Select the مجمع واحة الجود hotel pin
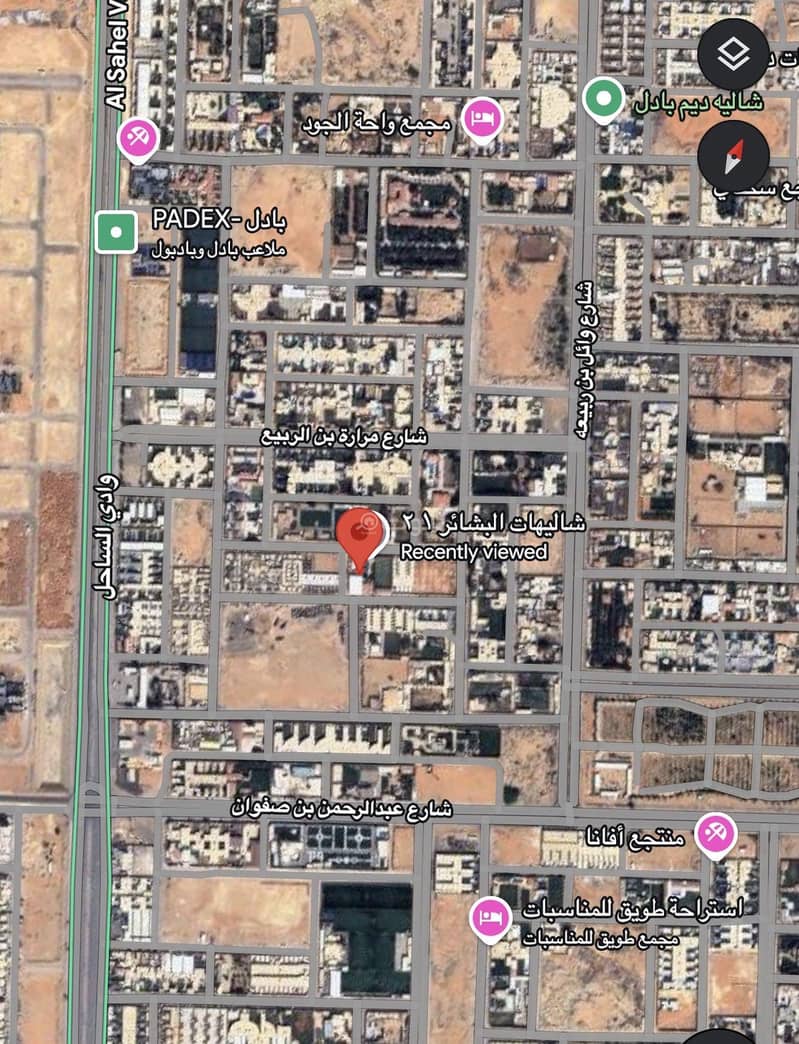This screenshot has height=1044, width=799. [x=483, y=120]
